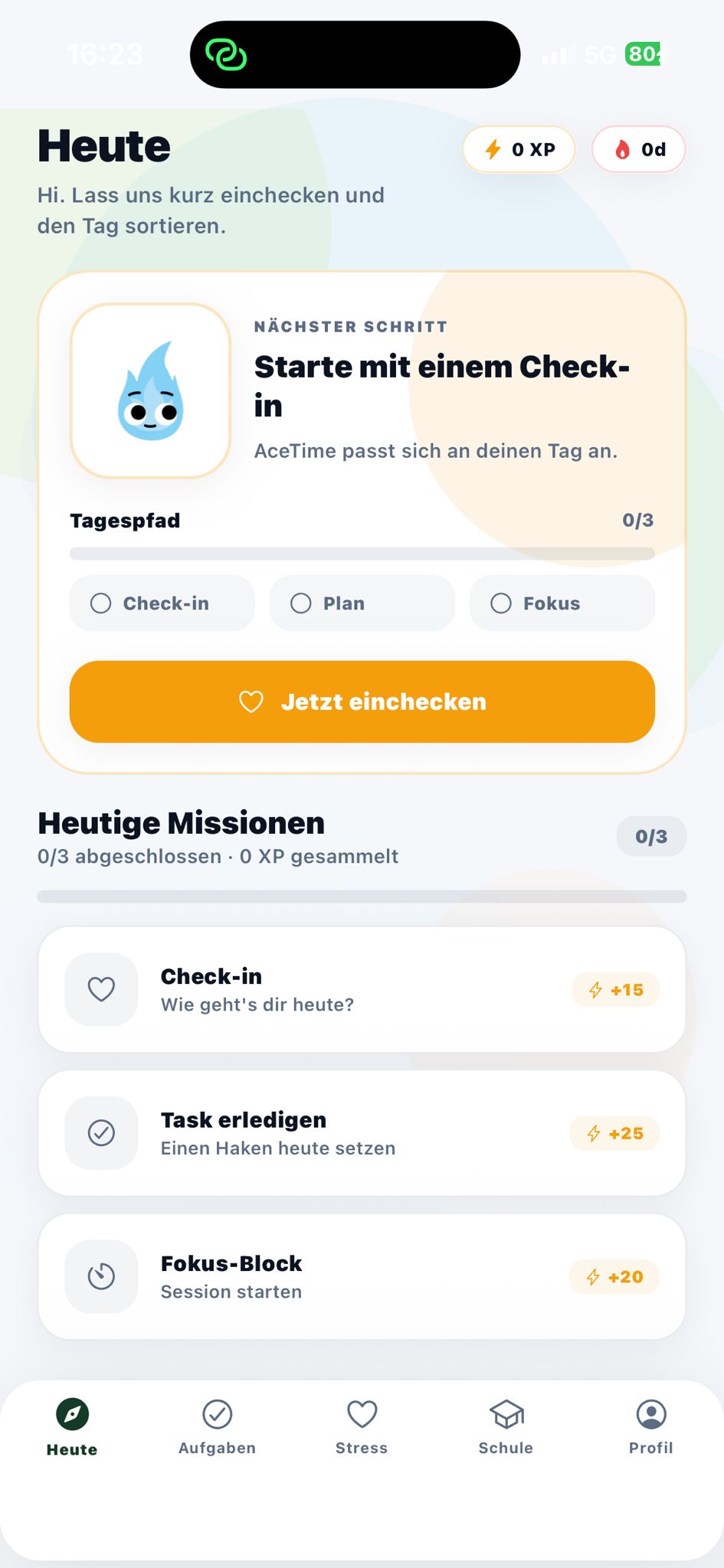Select the Plan radio button
This screenshot has width=724, height=1568.
click(x=301, y=603)
